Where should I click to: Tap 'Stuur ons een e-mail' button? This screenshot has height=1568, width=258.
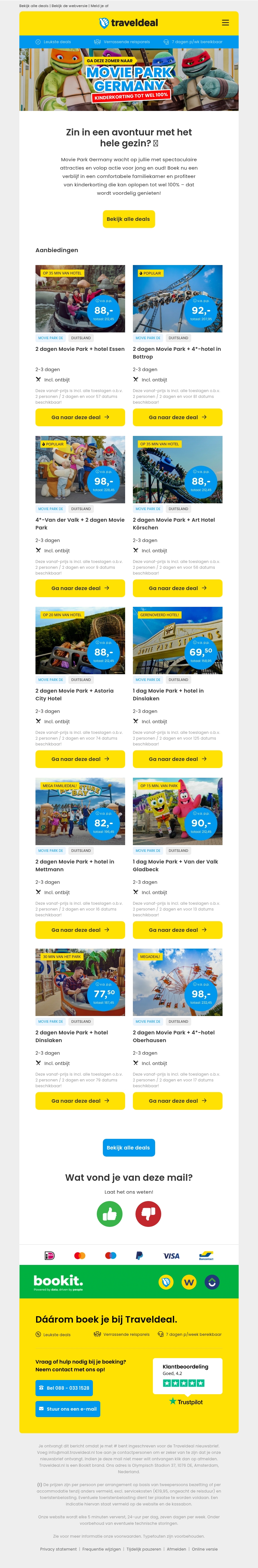(67, 1409)
